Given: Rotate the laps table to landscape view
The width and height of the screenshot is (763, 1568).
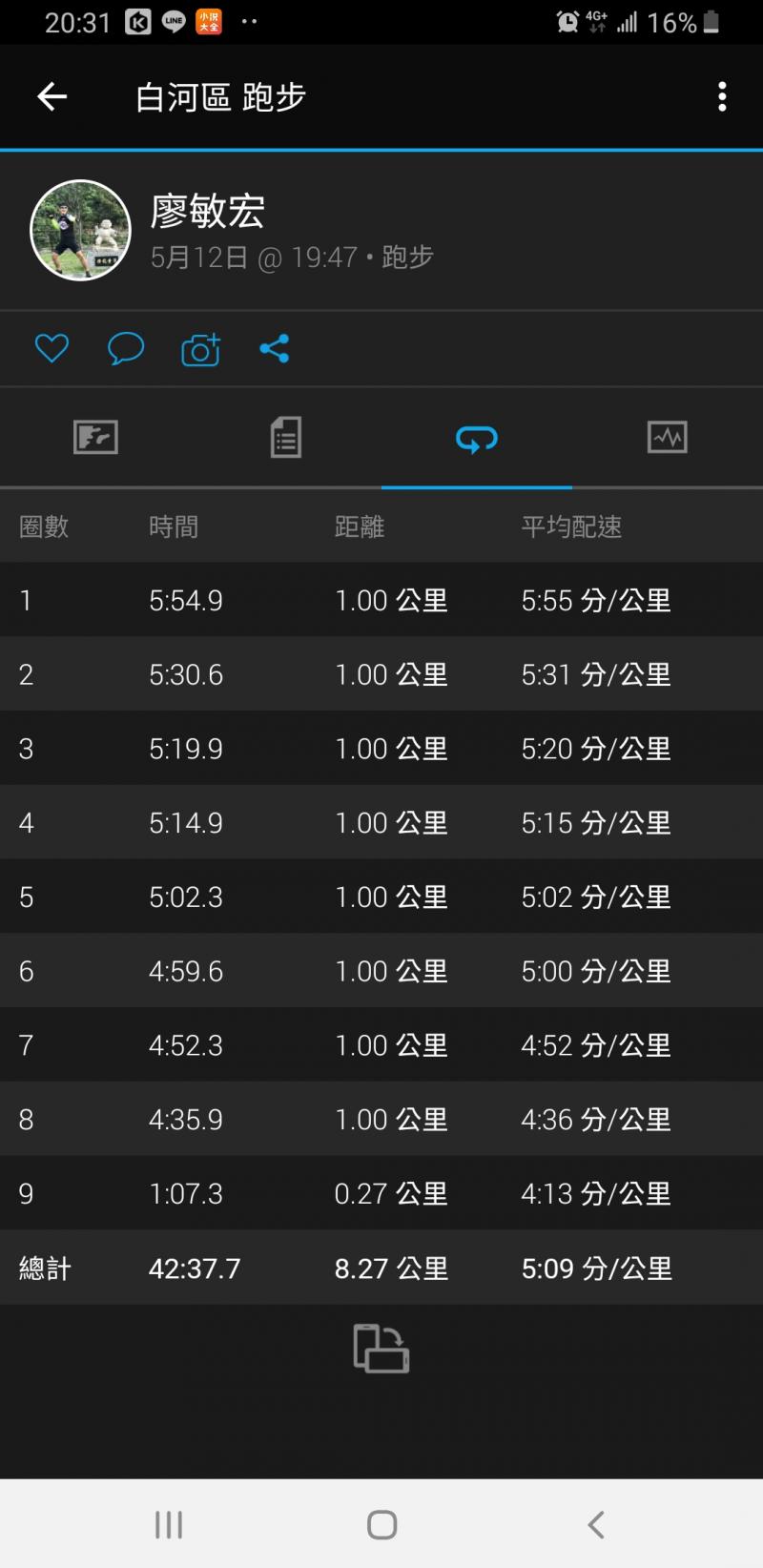Looking at the screenshot, I should coord(381,1349).
